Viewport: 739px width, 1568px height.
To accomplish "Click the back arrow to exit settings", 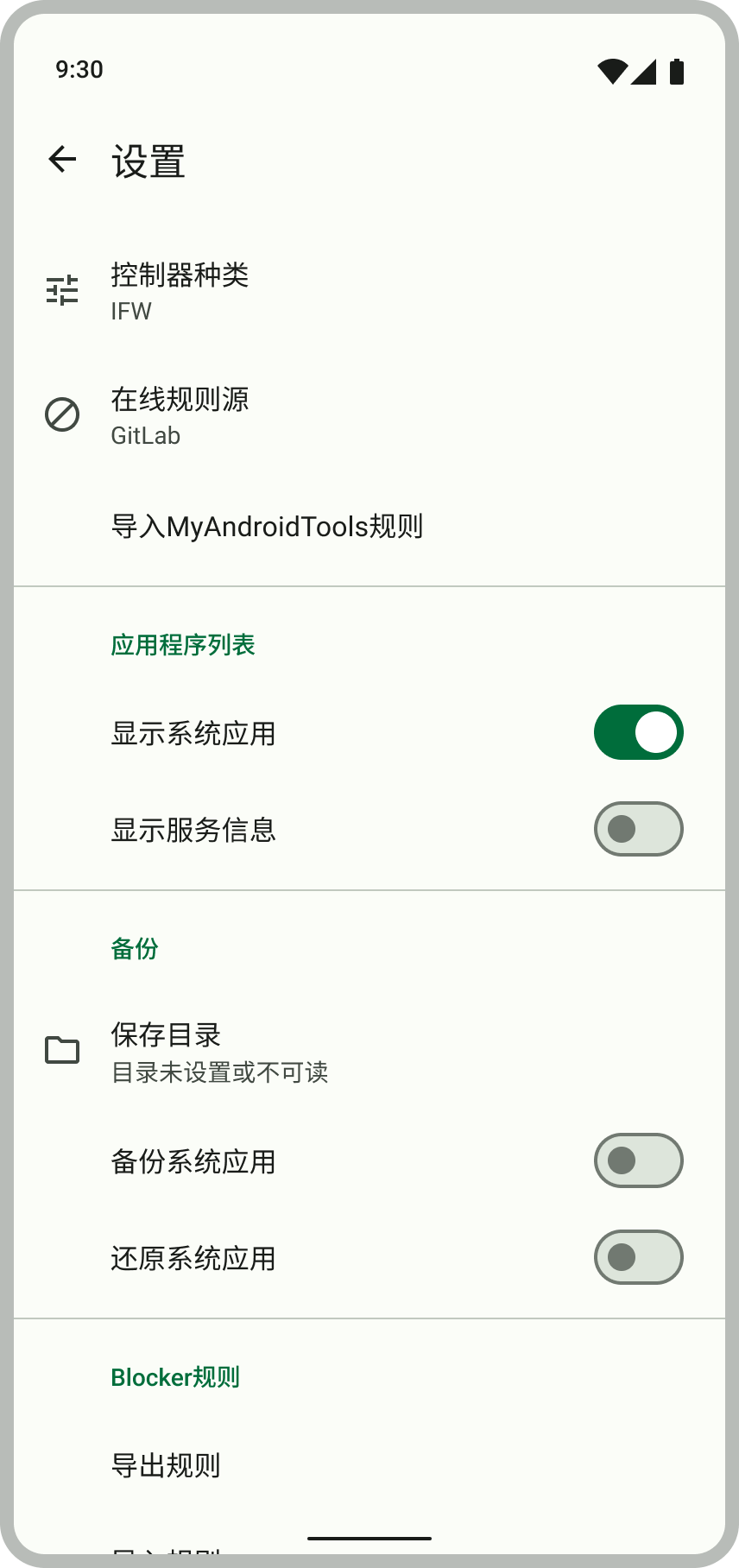I will click(62, 158).
